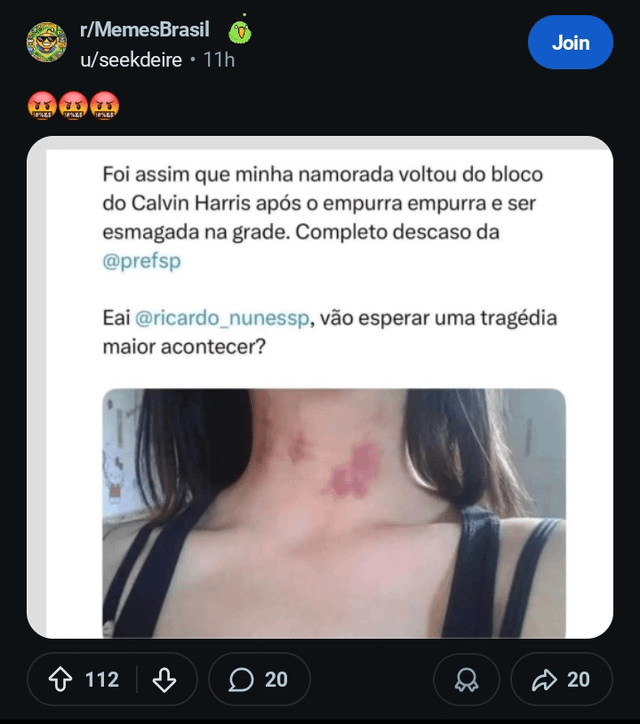
Task: Tap the r/MemesBrasil community avatar
Action: (x=46, y=43)
